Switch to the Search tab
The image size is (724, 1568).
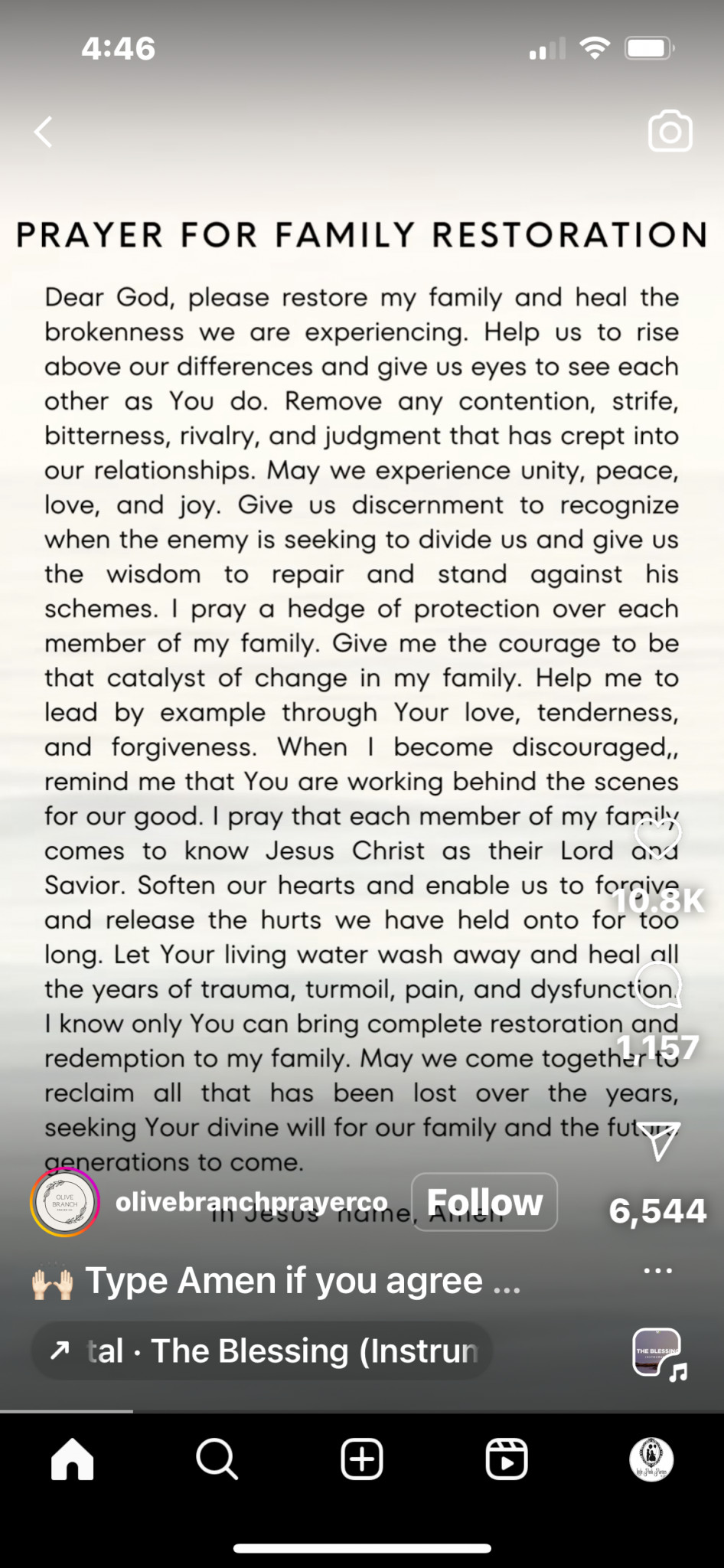(217, 1459)
